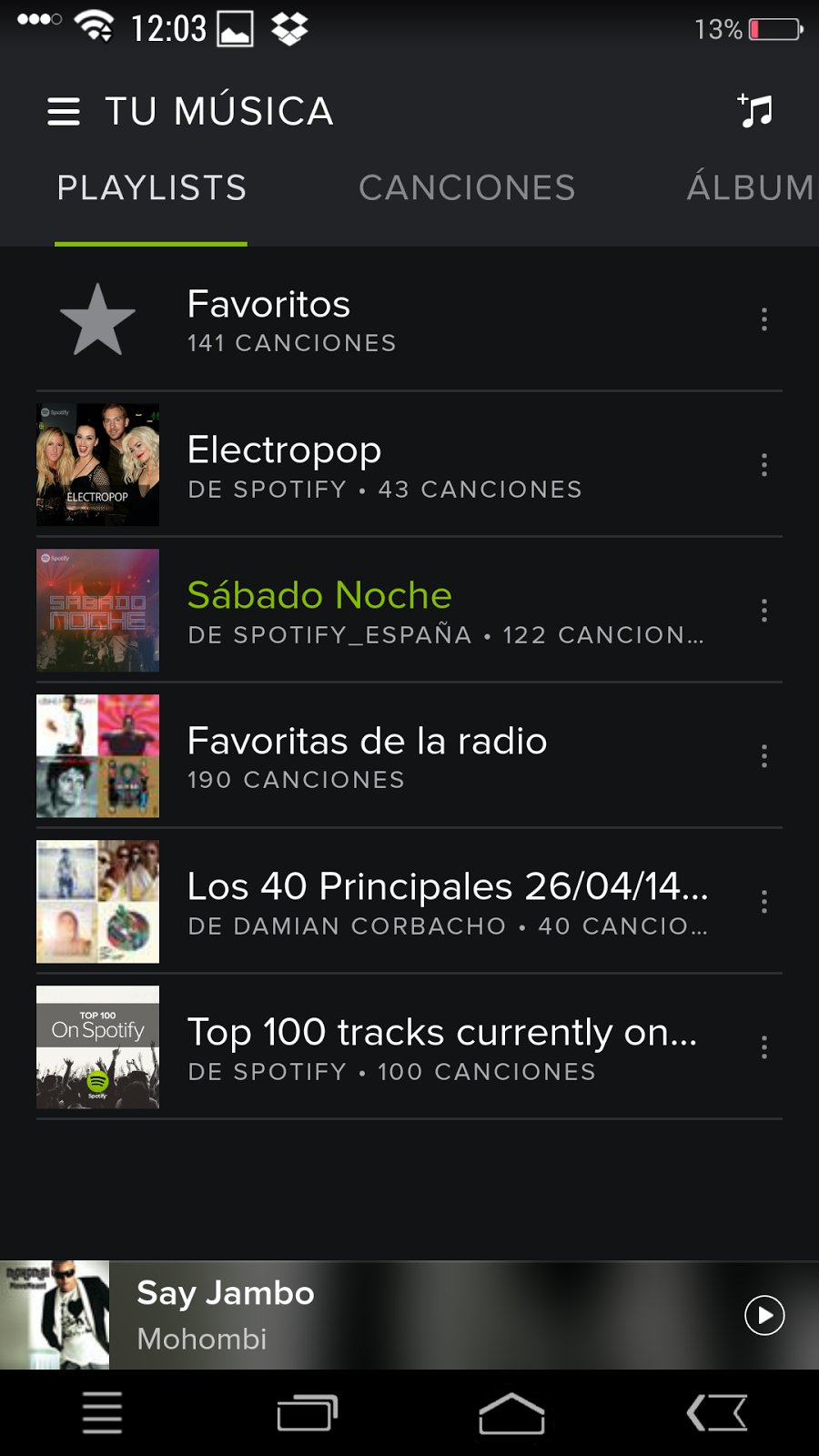Image resolution: width=819 pixels, height=1456 pixels.
Task: Go to the system home screen
Action: tap(511, 1413)
